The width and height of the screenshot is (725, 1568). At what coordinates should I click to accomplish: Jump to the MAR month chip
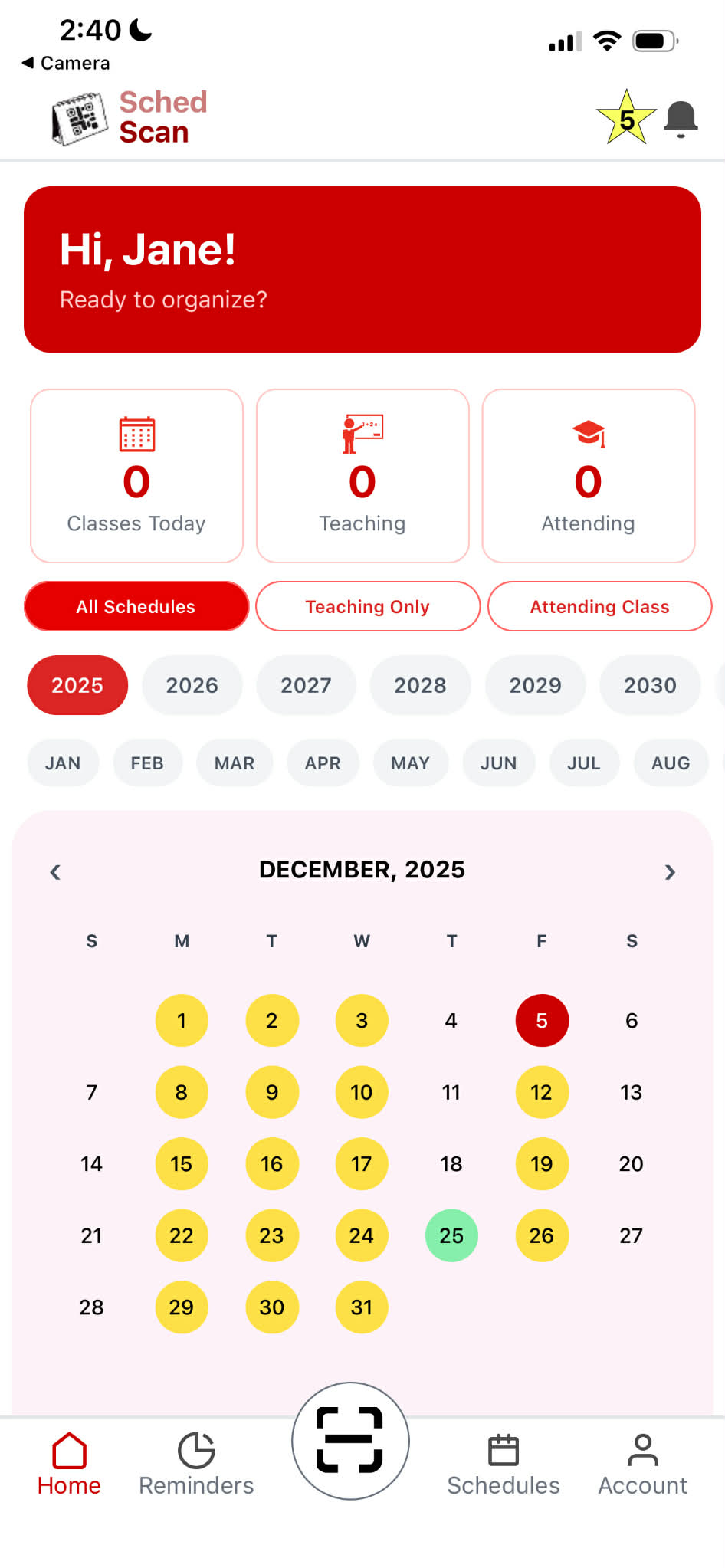(235, 763)
